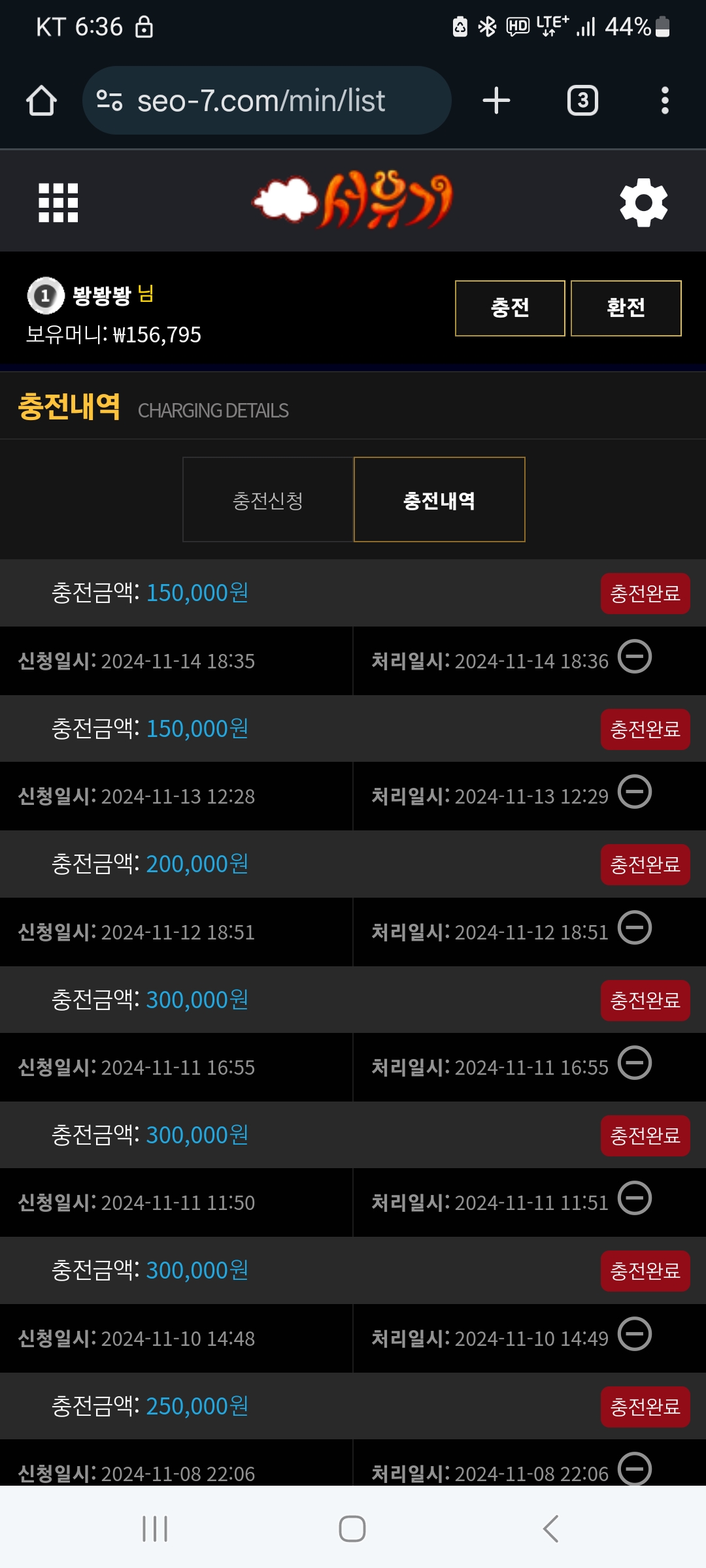Tap the minus icon for 2024-11-11 16:55 entry
The image size is (706, 1568).
pyautogui.click(x=635, y=1063)
